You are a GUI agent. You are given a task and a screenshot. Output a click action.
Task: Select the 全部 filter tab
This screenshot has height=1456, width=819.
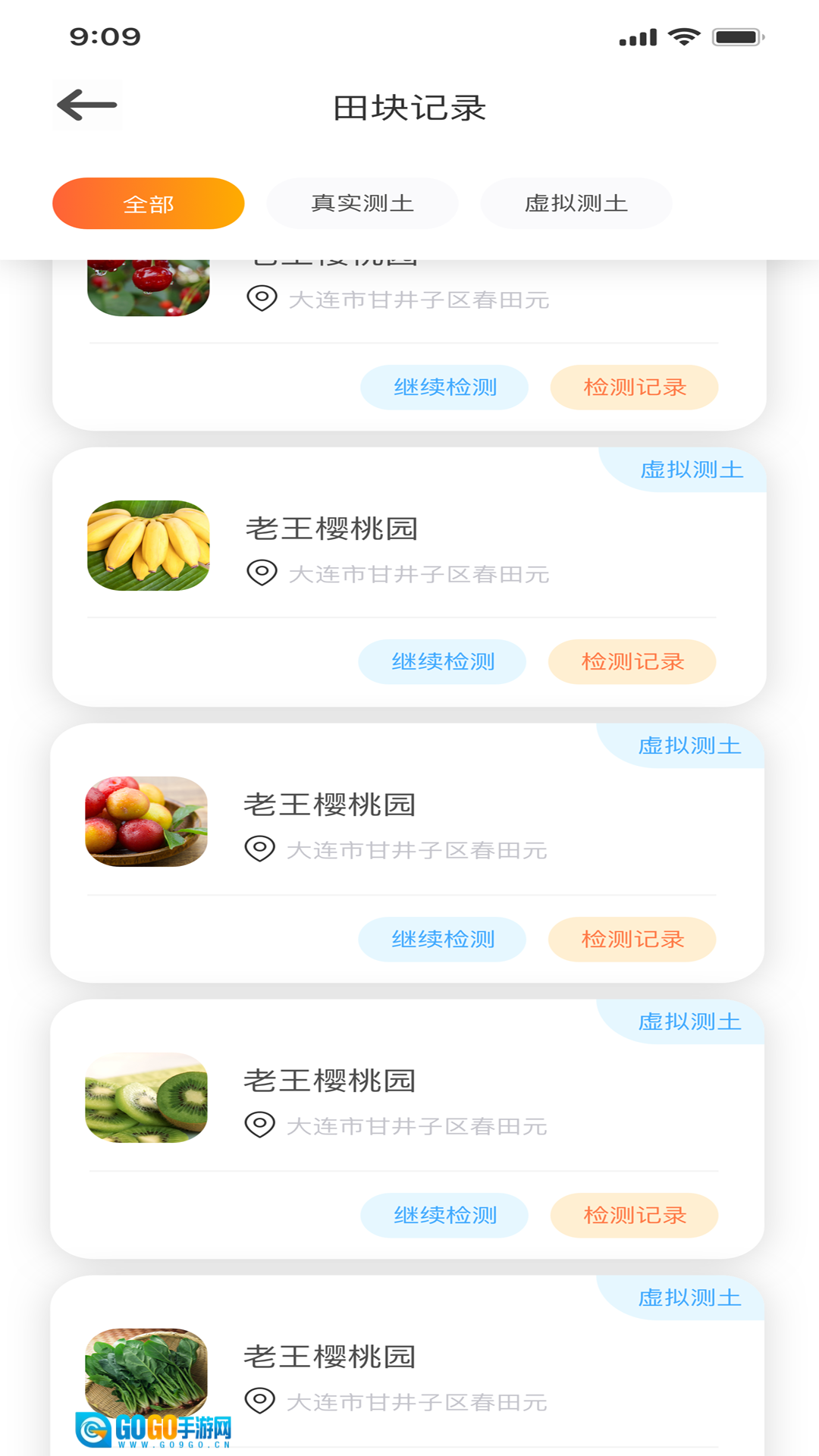click(149, 203)
